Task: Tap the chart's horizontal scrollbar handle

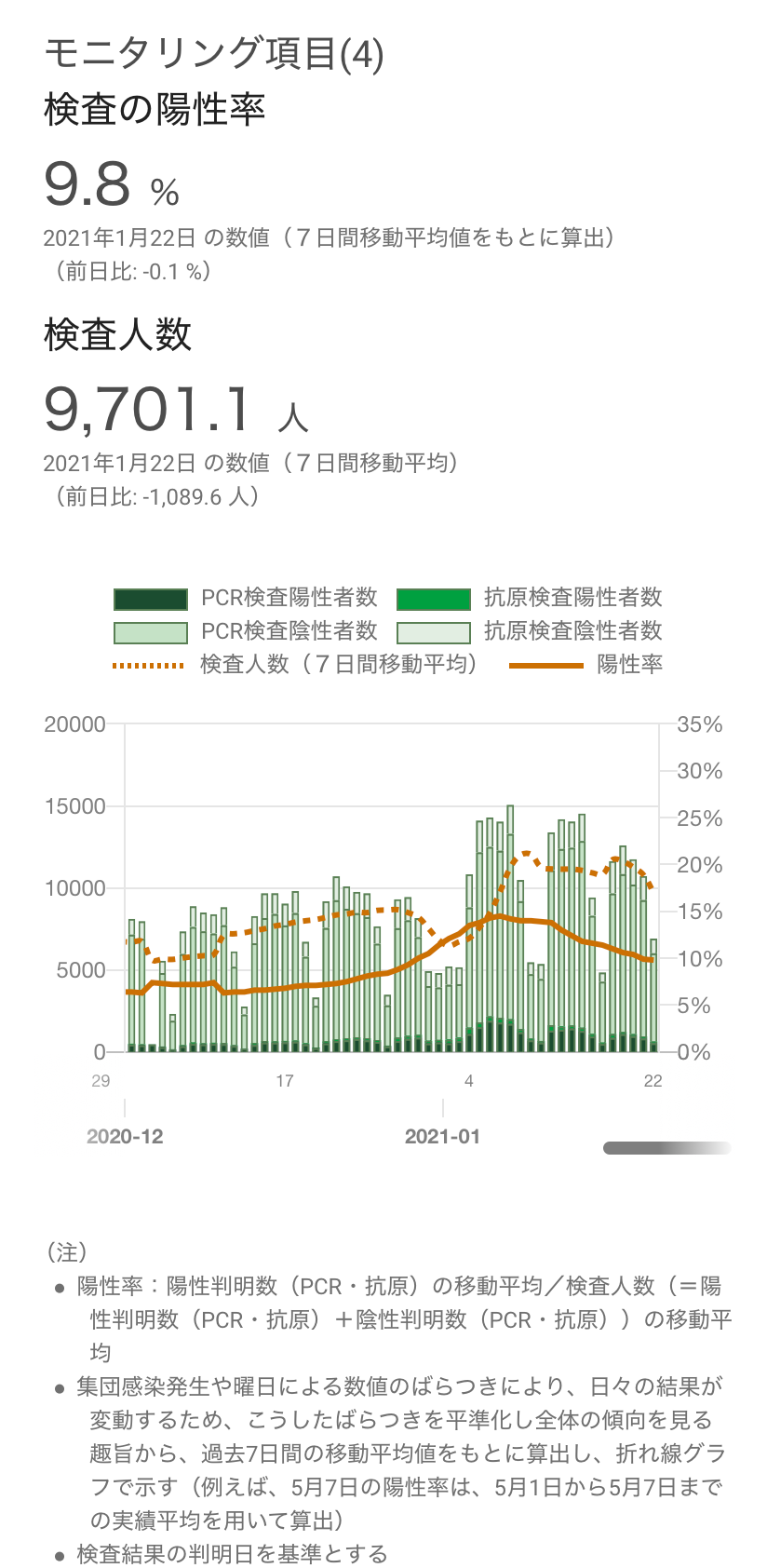Action: 666,1148
